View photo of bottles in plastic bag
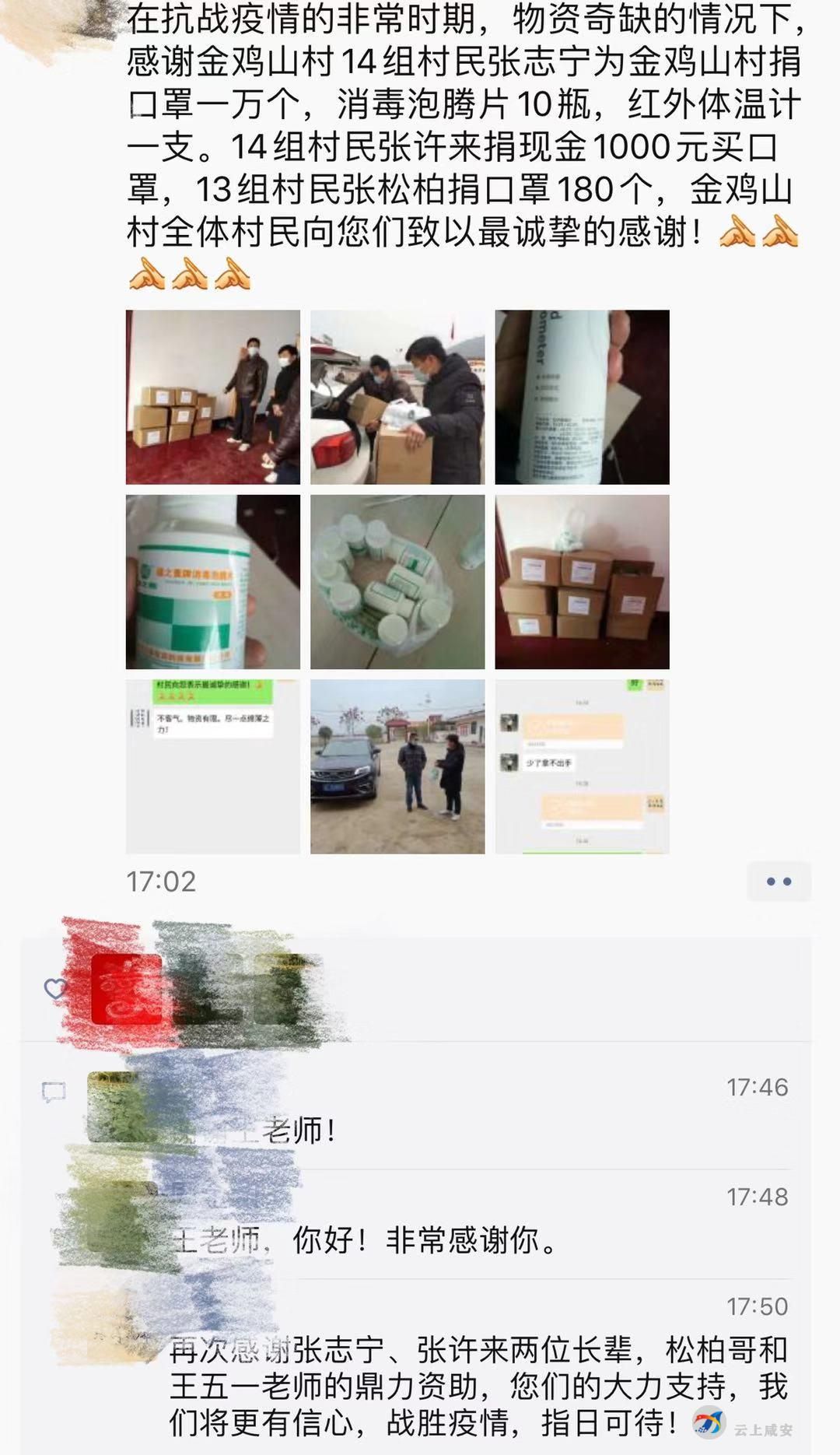 [397, 582]
